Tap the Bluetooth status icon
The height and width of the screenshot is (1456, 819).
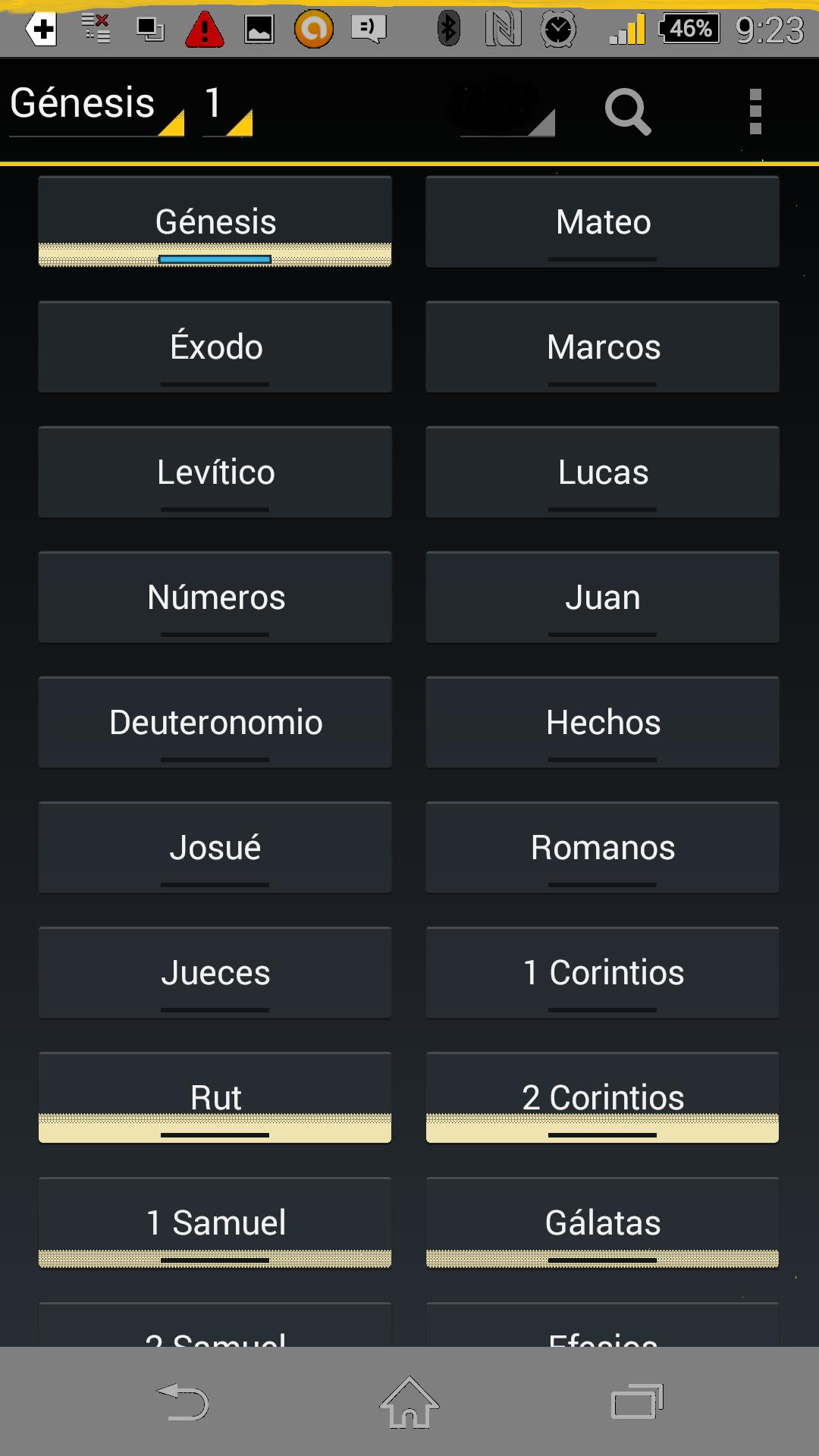(449, 29)
